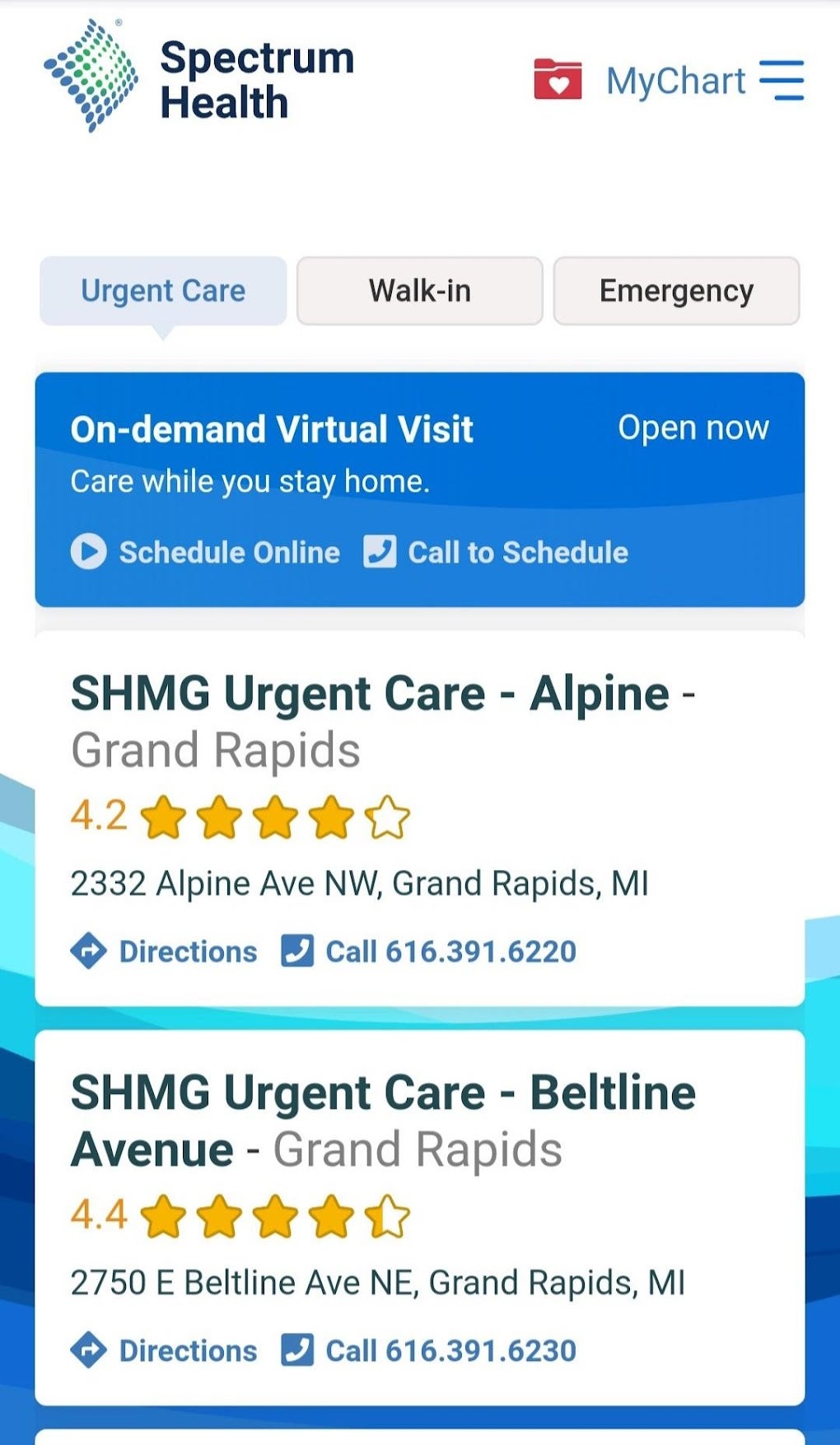Click the play icon beside Schedule Online
The height and width of the screenshot is (1445, 840).
[x=88, y=552]
